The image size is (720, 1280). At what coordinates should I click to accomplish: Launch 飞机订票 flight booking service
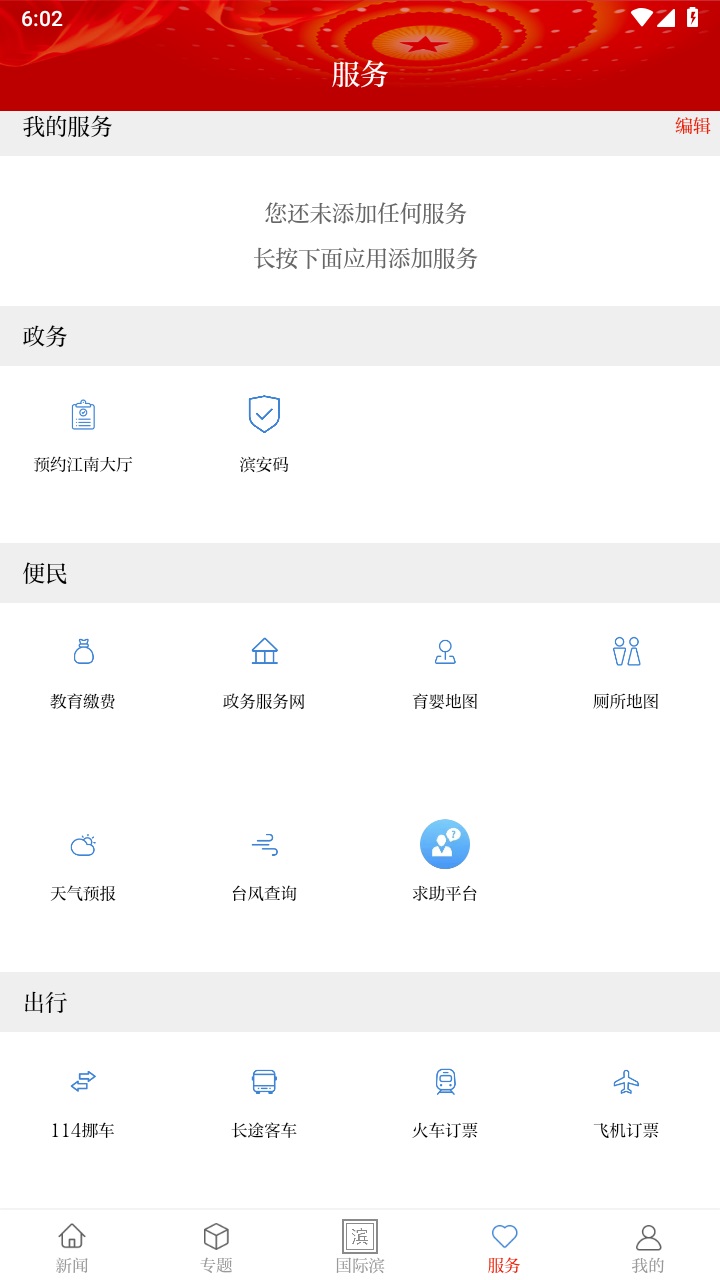click(x=626, y=1100)
